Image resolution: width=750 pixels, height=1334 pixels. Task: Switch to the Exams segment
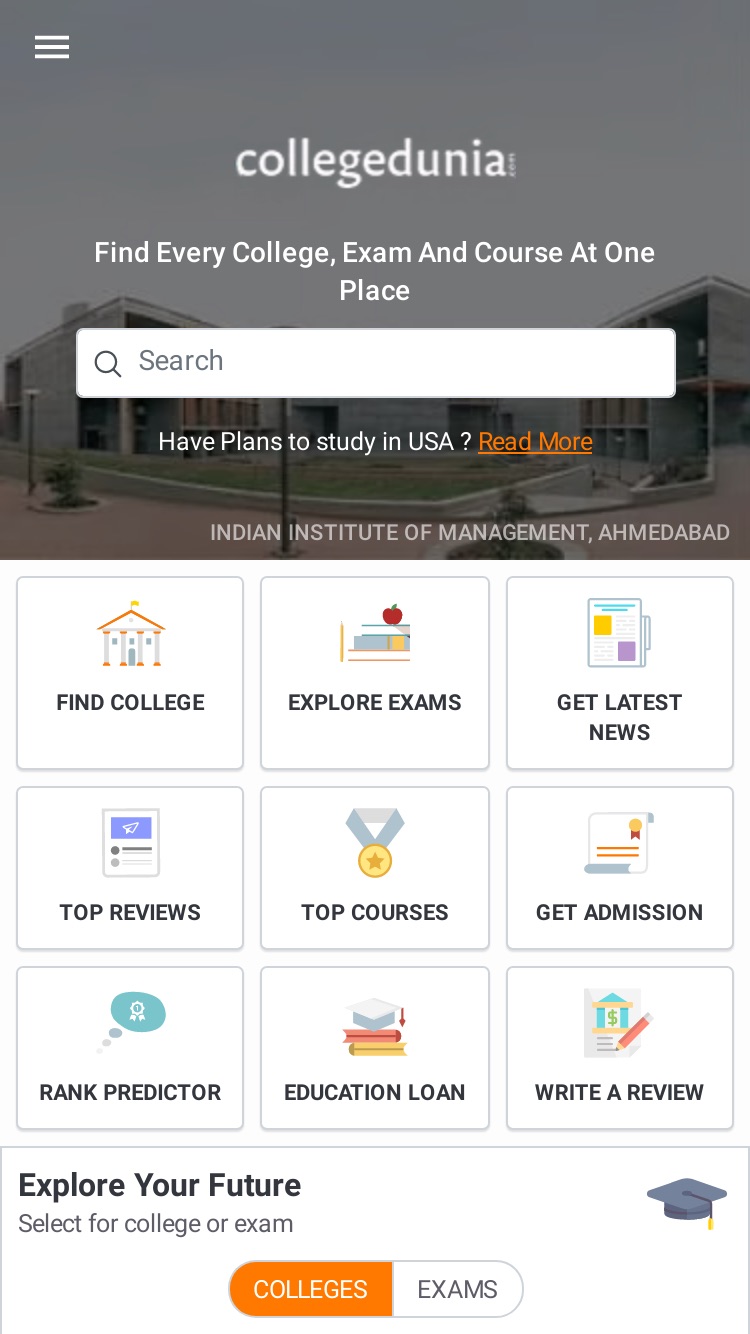click(457, 1289)
